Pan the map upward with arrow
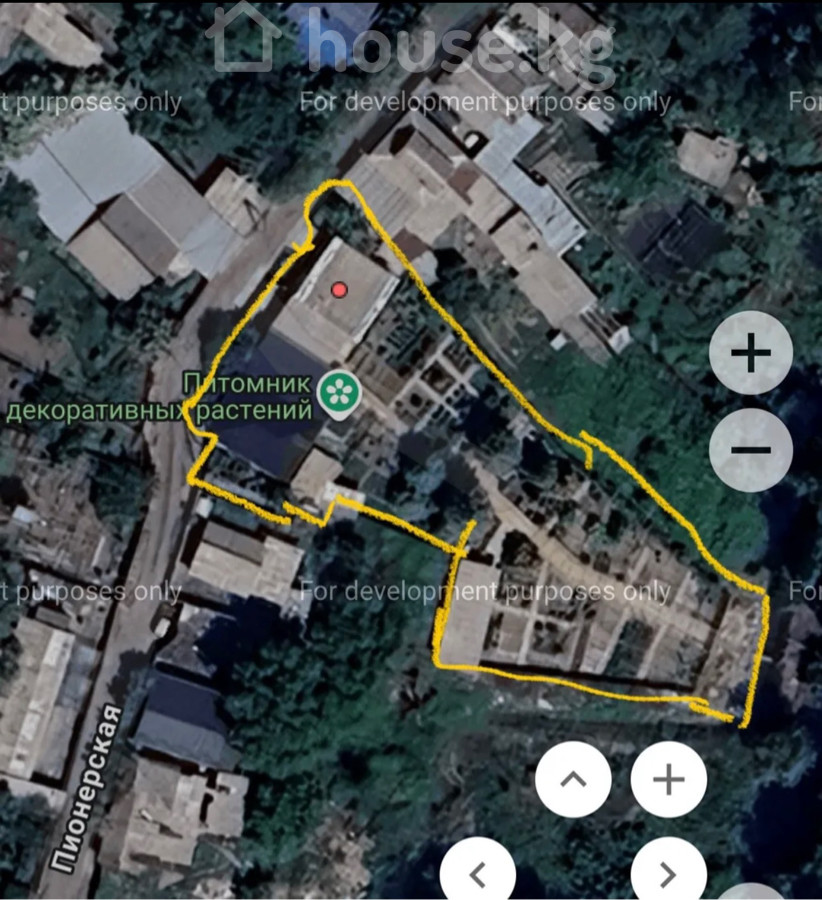The image size is (822, 900). 573,779
